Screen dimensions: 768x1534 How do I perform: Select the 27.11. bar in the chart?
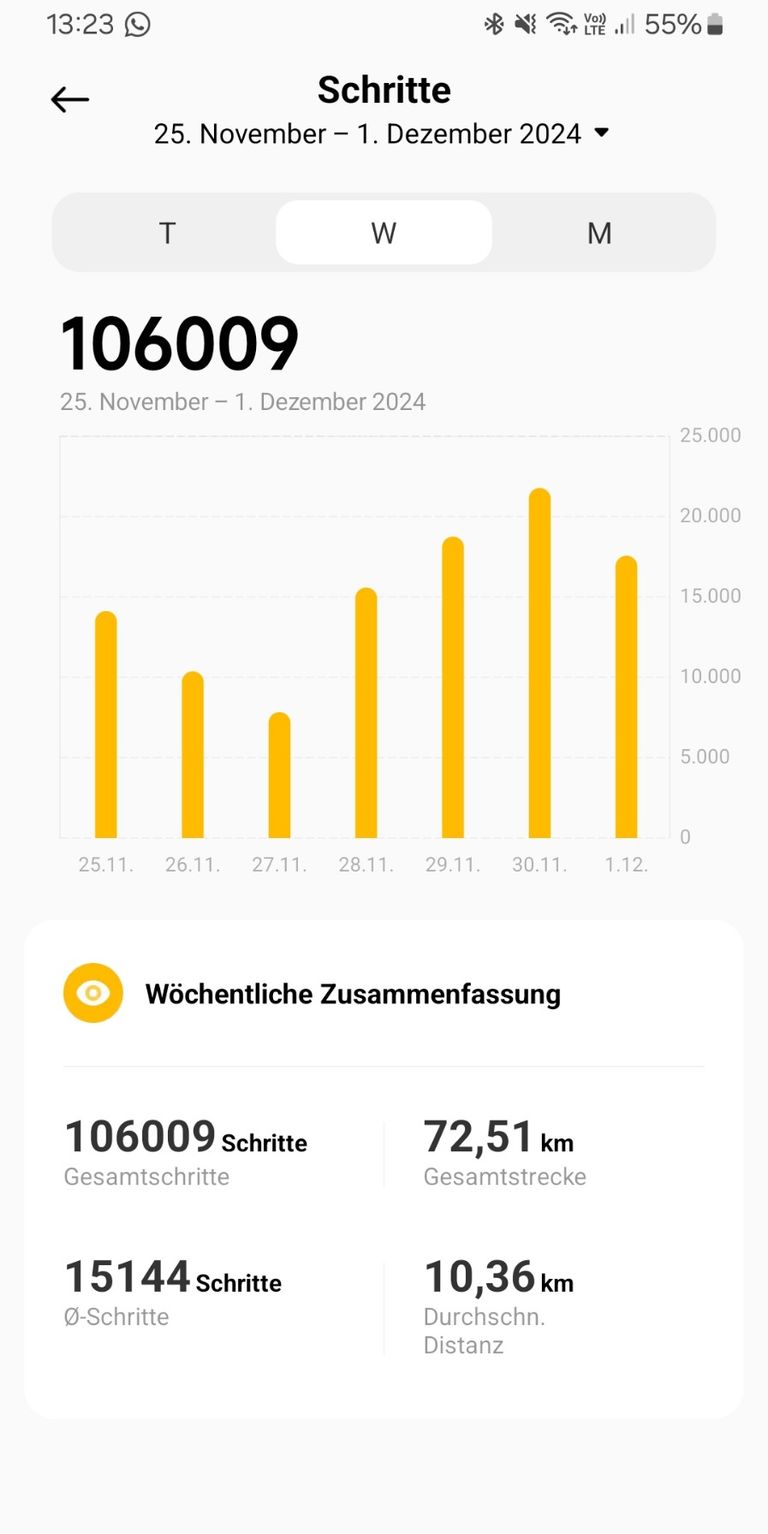click(x=279, y=775)
